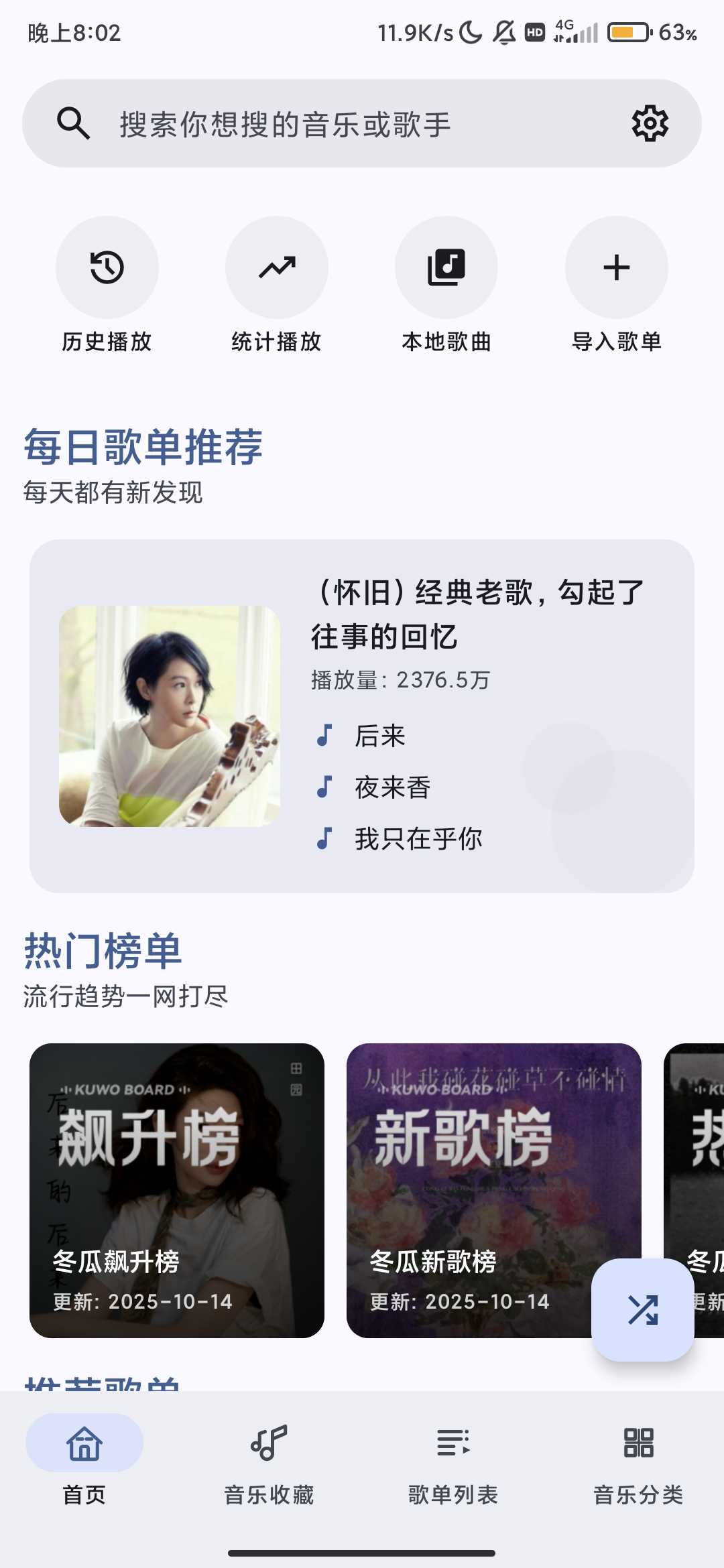Play the song 我只在乎你
The image size is (724, 1568).
click(x=418, y=839)
